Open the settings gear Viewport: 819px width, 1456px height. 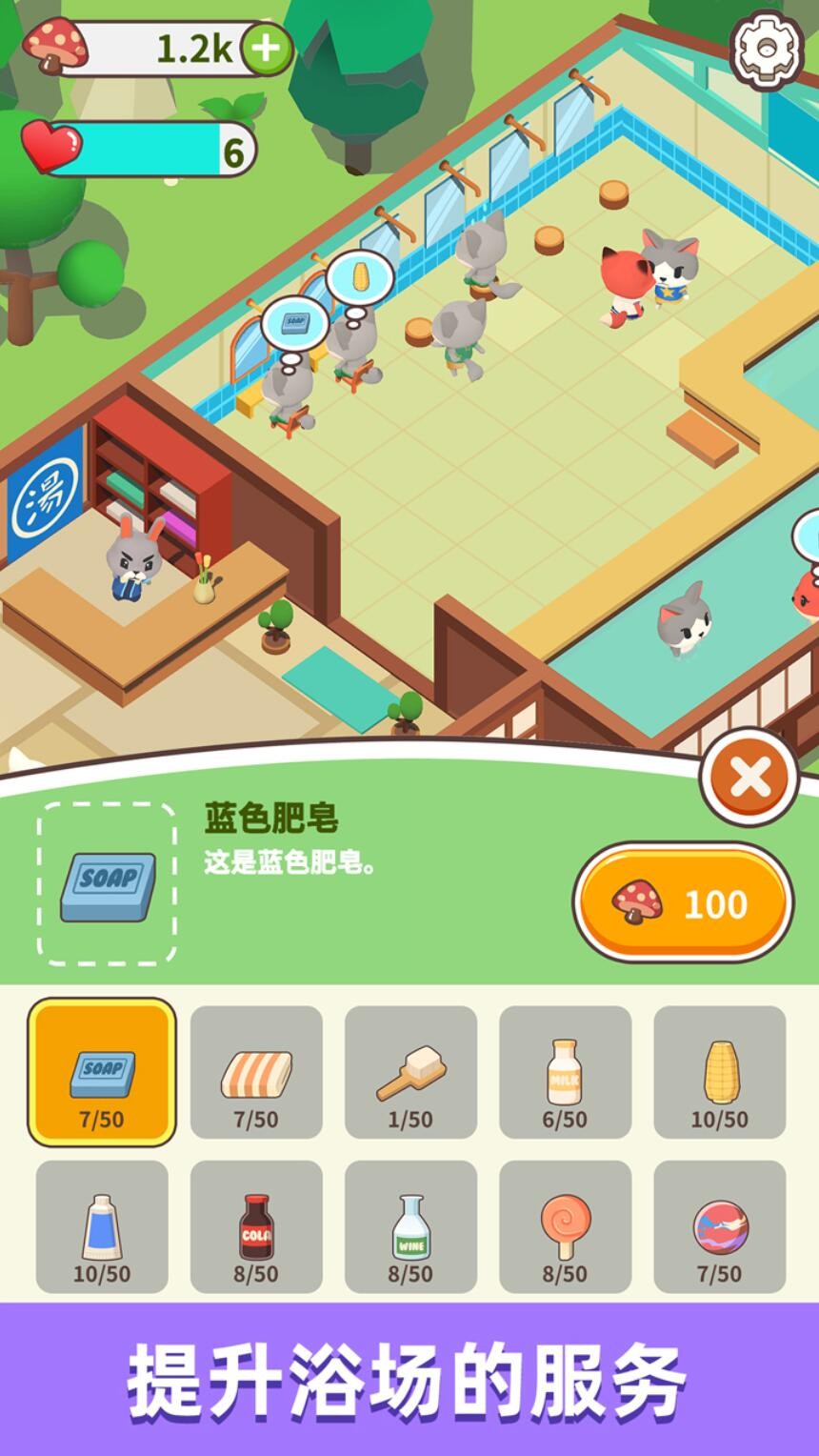pyautogui.click(x=768, y=47)
